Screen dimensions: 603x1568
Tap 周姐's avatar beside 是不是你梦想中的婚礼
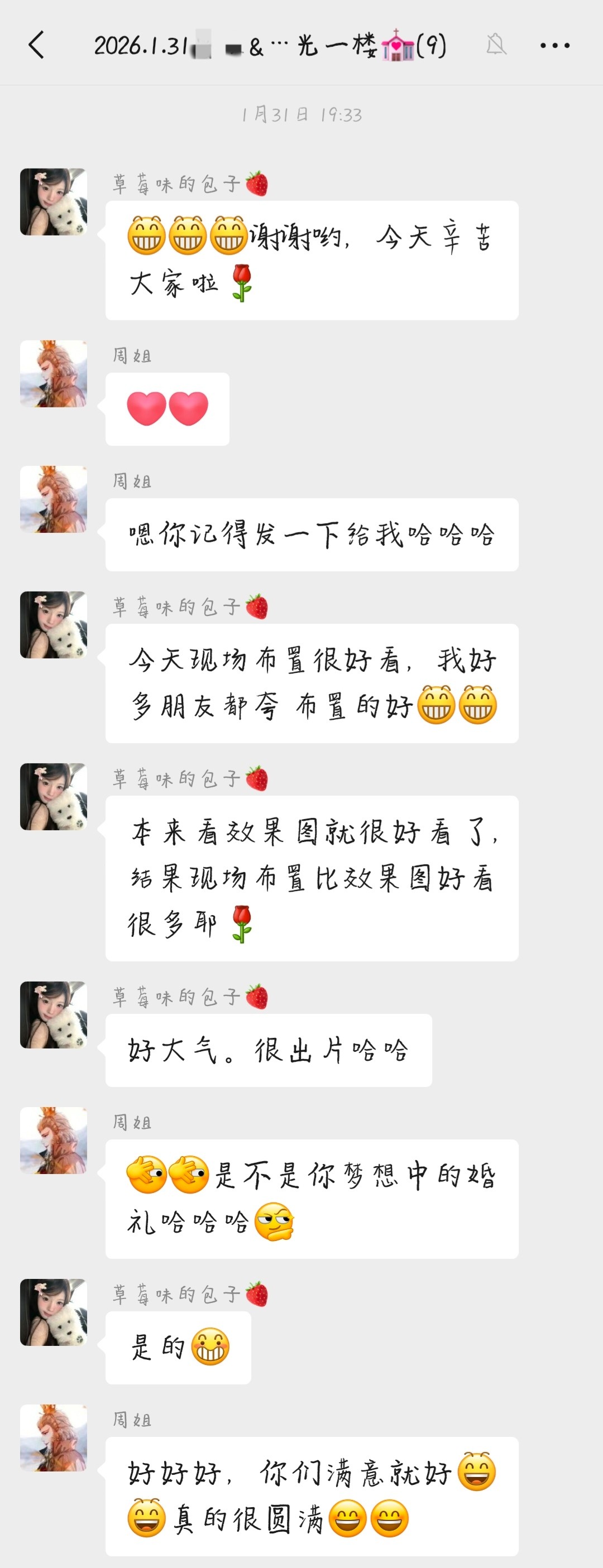[x=54, y=1140]
